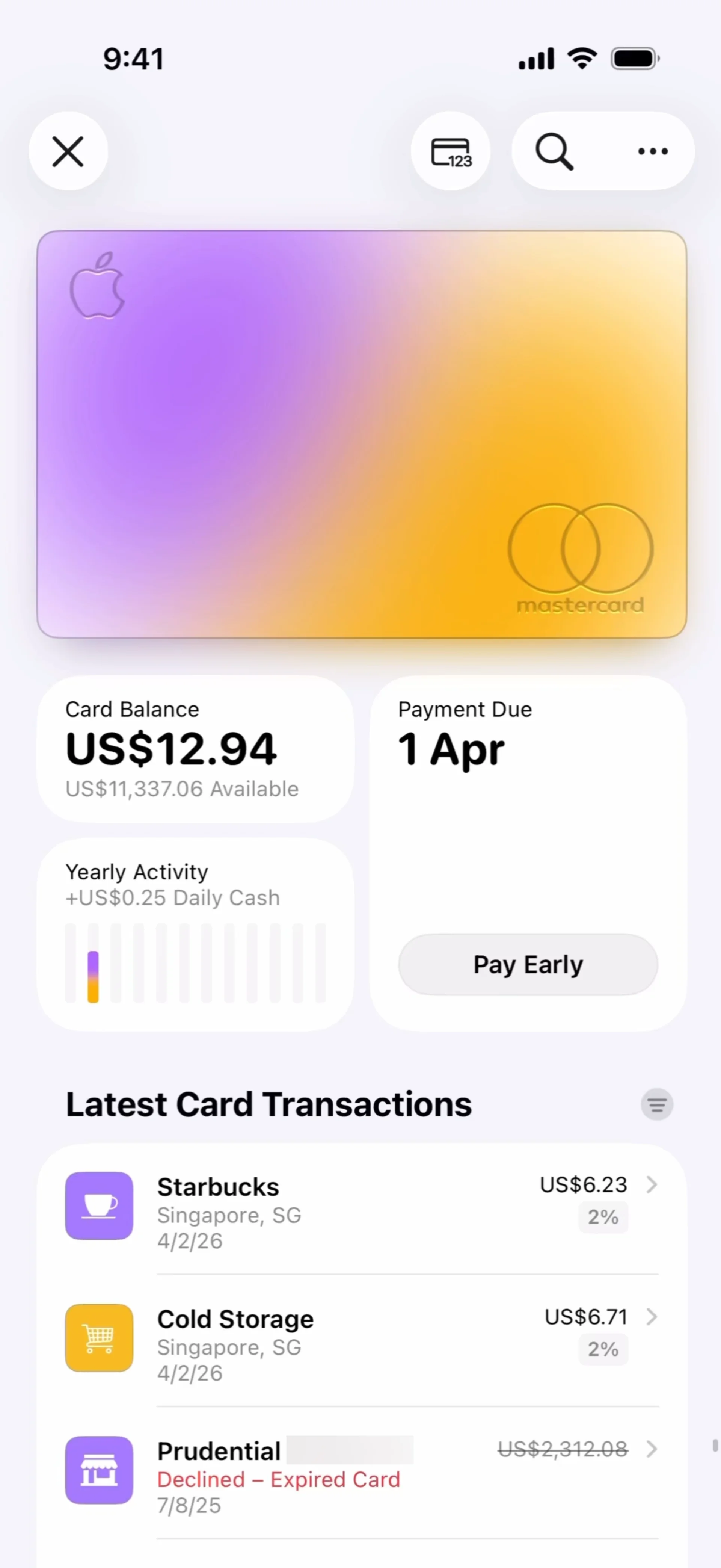721x1568 pixels.
Task: Filter the latest card transactions
Action: pyautogui.click(x=656, y=1104)
